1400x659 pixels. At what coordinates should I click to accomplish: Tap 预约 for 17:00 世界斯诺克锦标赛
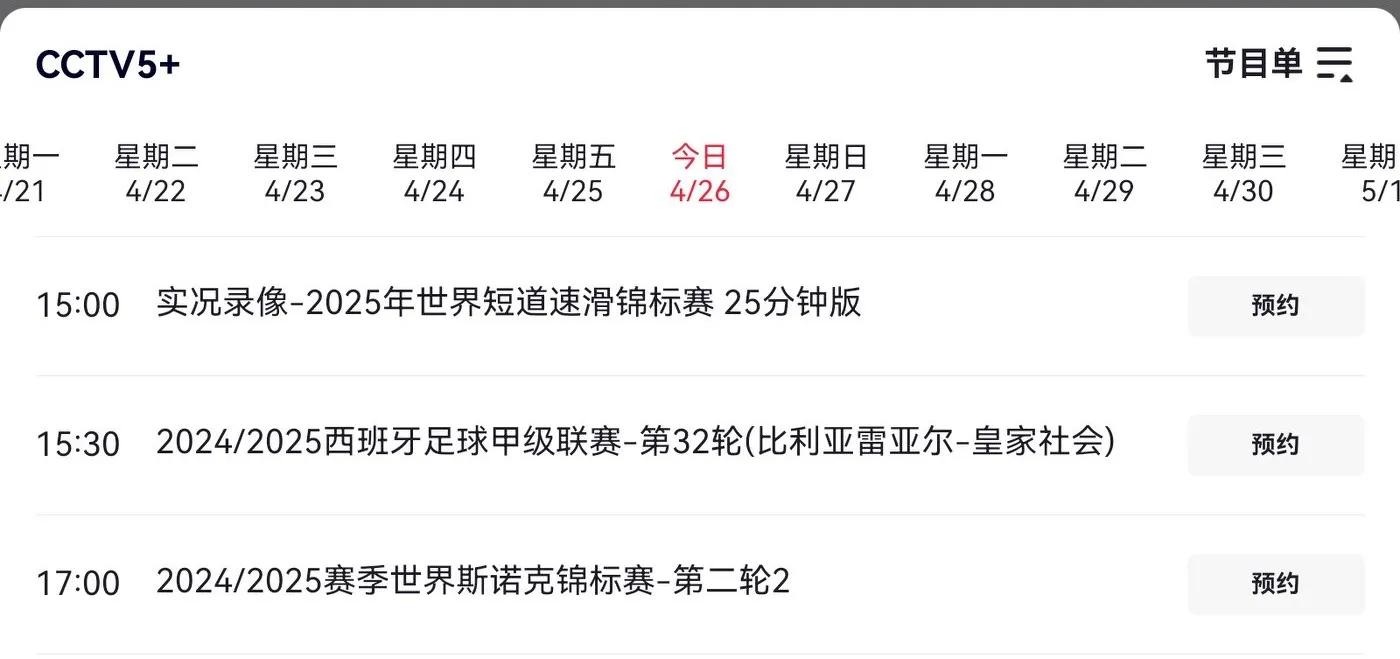pyautogui.click(x=1275, y=584)
